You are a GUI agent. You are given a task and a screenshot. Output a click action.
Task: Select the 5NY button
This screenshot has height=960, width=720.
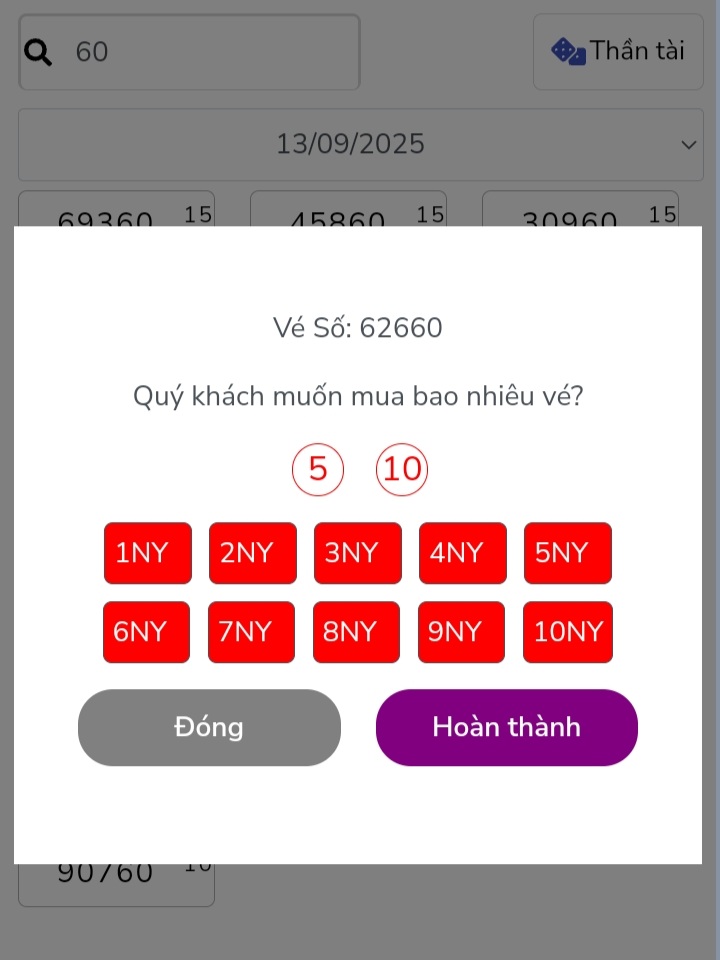(567, 553)
